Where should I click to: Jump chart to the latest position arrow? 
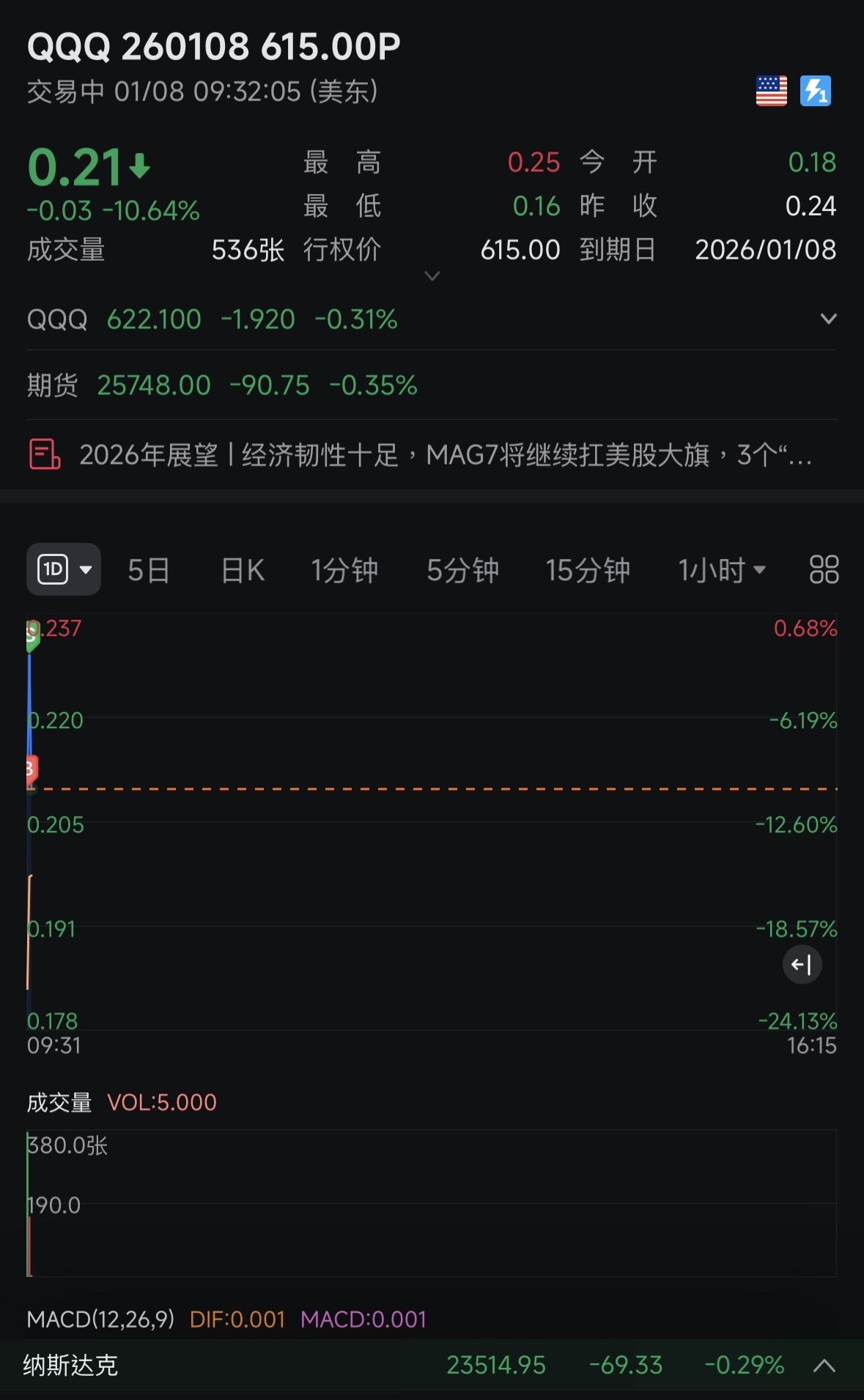[x=802, y=965]
